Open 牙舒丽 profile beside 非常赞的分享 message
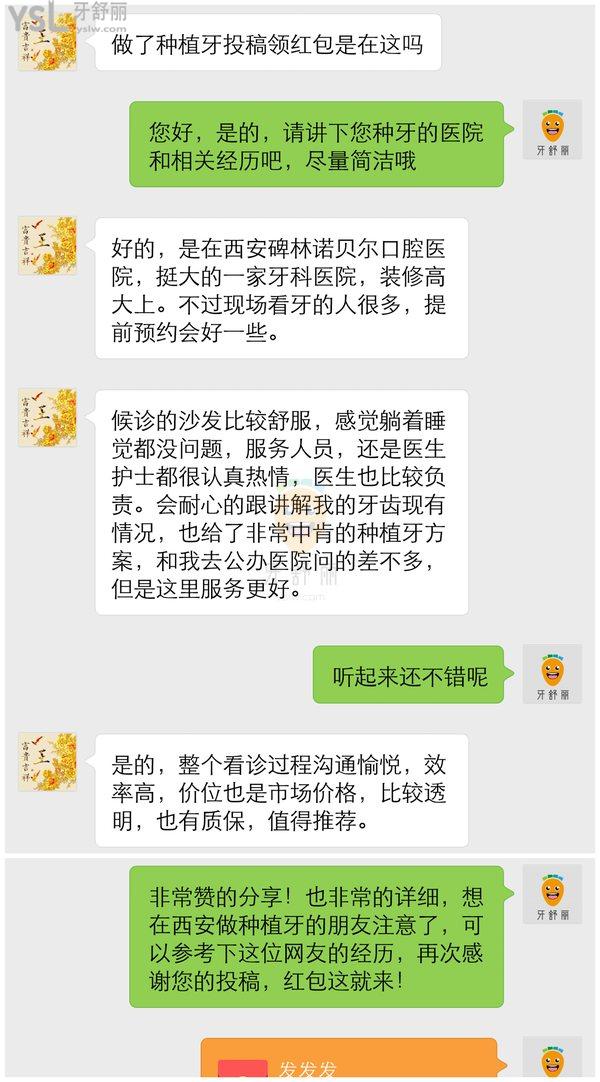600x1082 pixels. coord(551,893)
